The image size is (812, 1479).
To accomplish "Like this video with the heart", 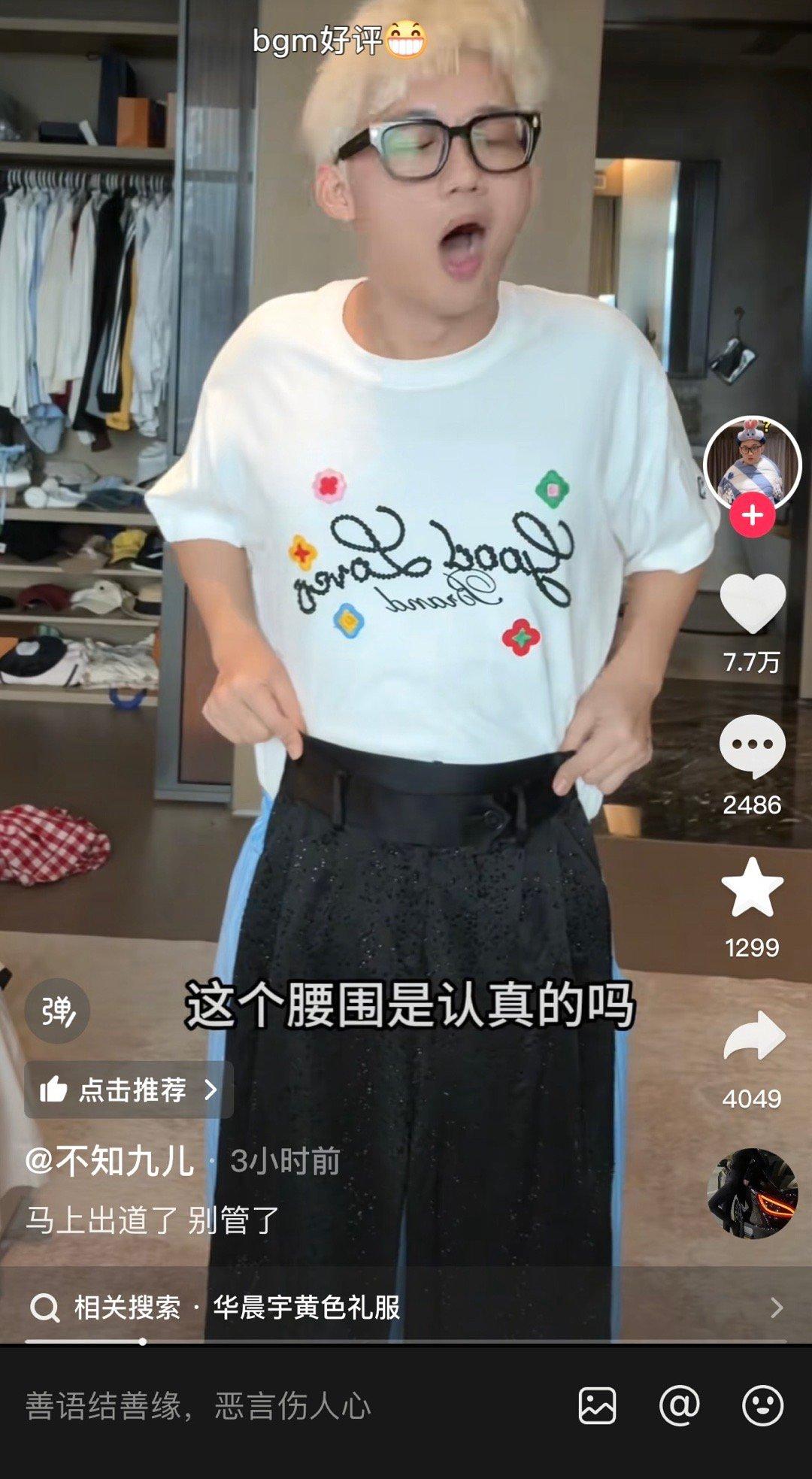I will (753, 602).
